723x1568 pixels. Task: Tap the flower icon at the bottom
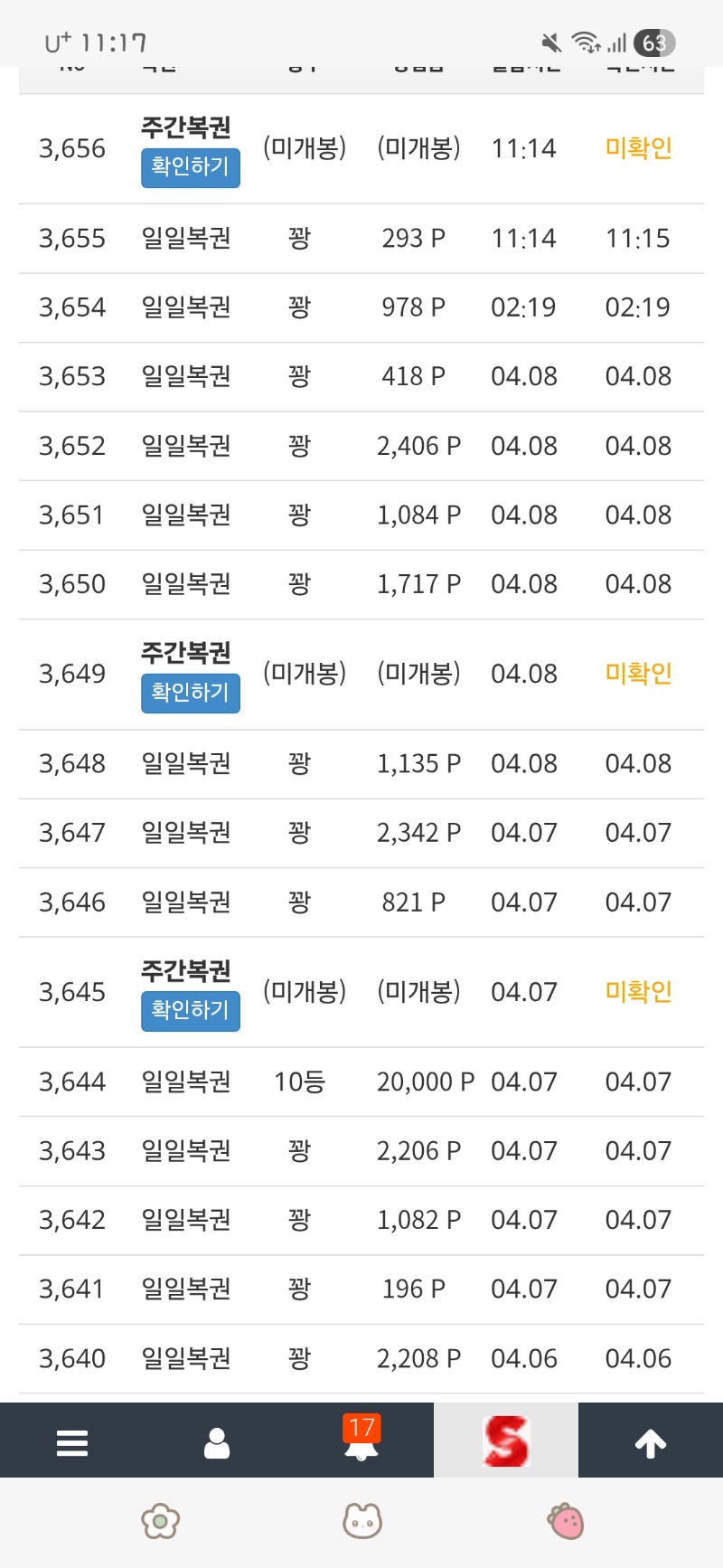tap(161, 1521)
